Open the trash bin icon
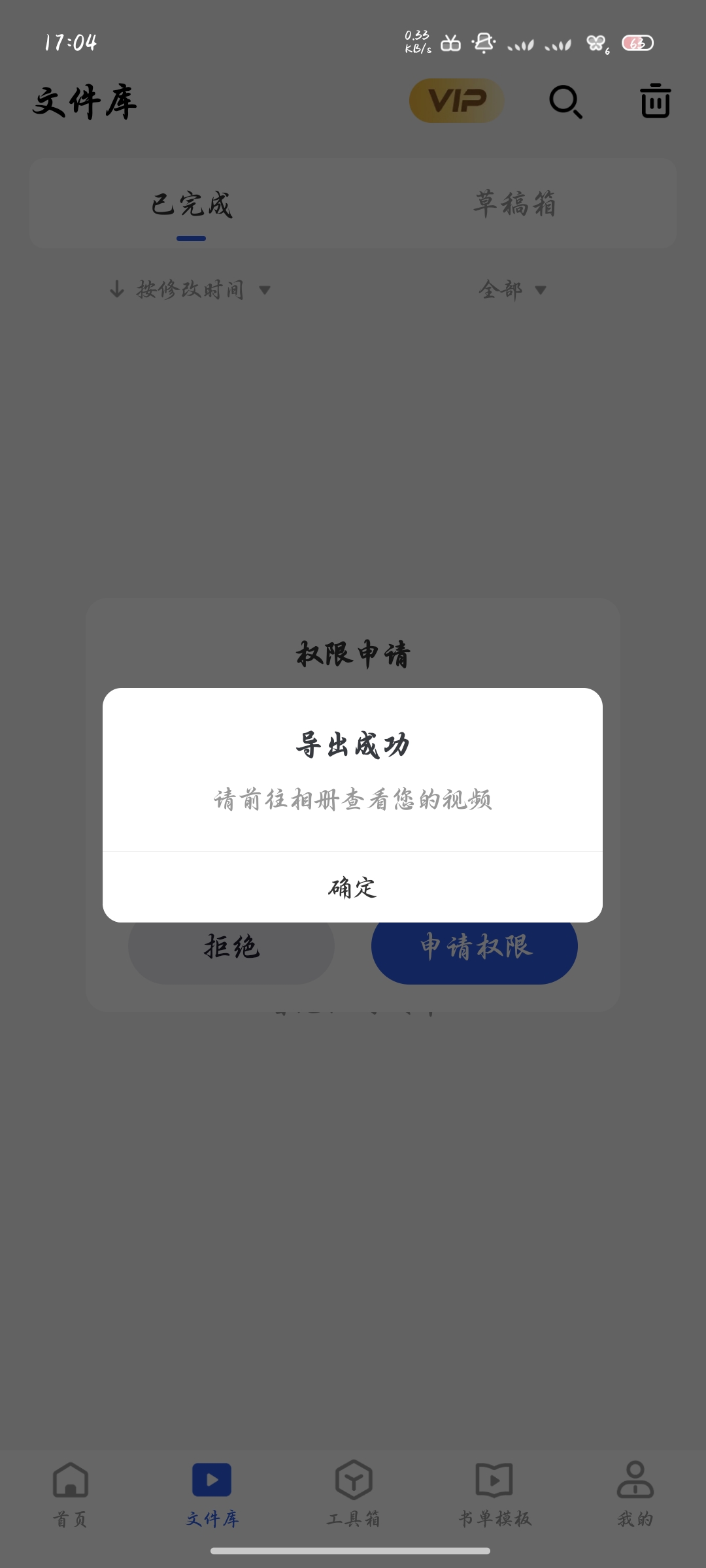Viewport: 706px width, 1568px height. click(x=656, y=101)
